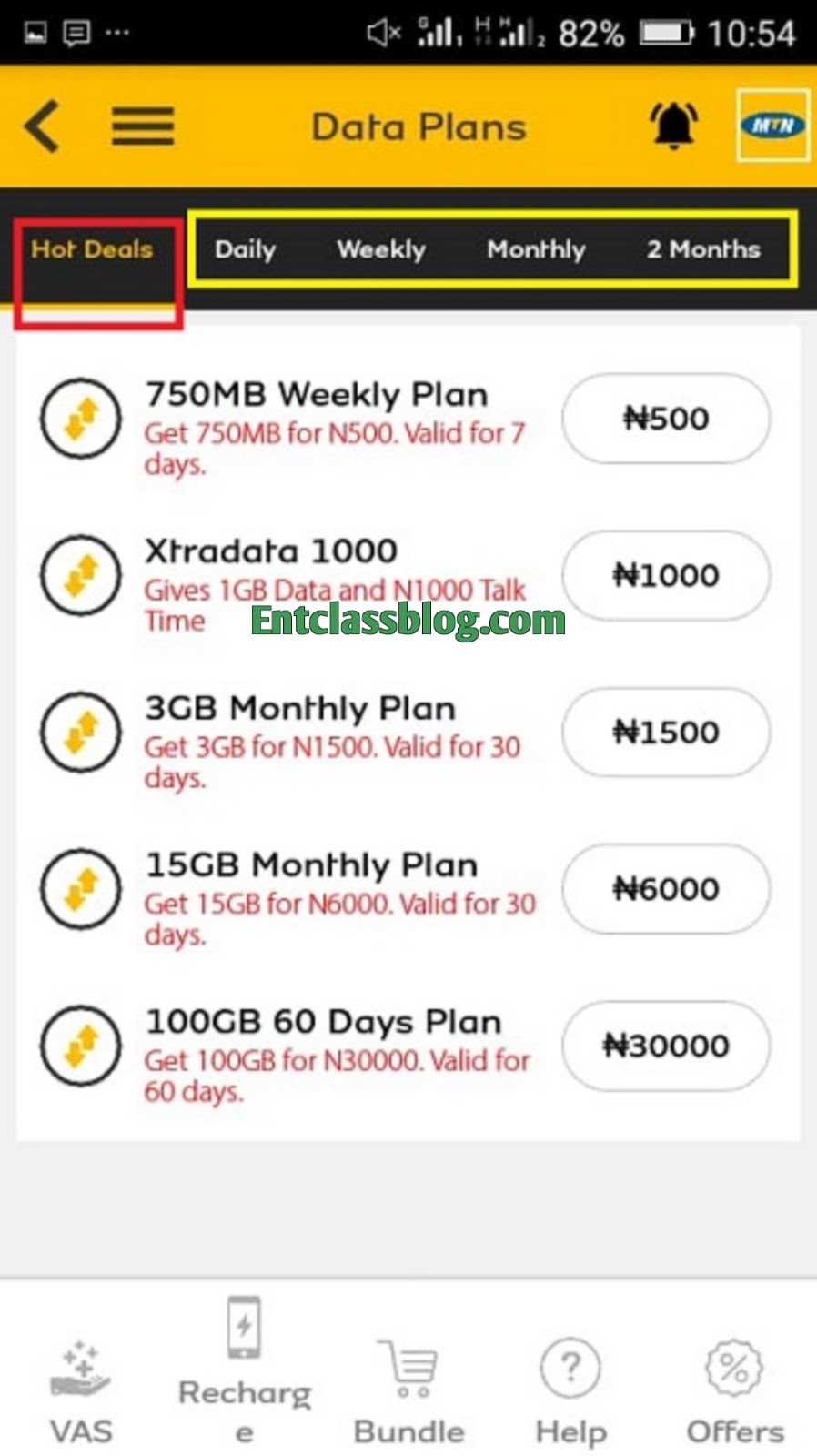The width and height of the screenshot is (817, 1456).
Task: Tap the ₦500 price button for 750MB plan
Action: click(665, 419)
